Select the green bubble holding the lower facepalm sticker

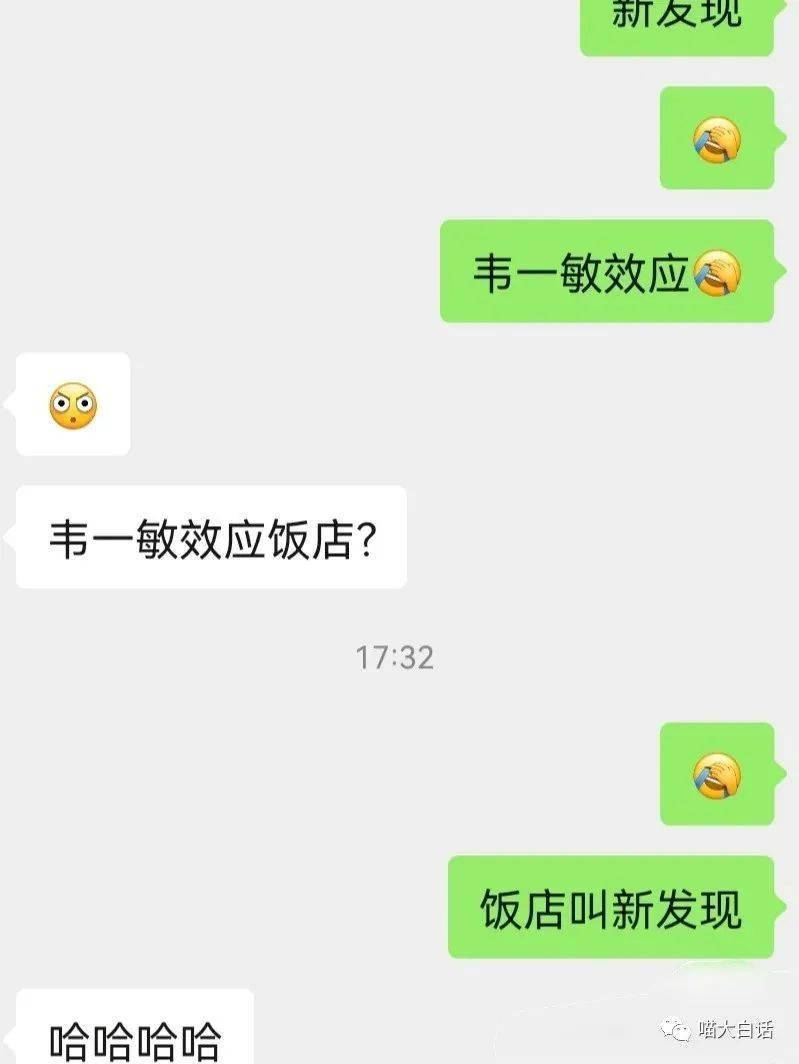716,774
